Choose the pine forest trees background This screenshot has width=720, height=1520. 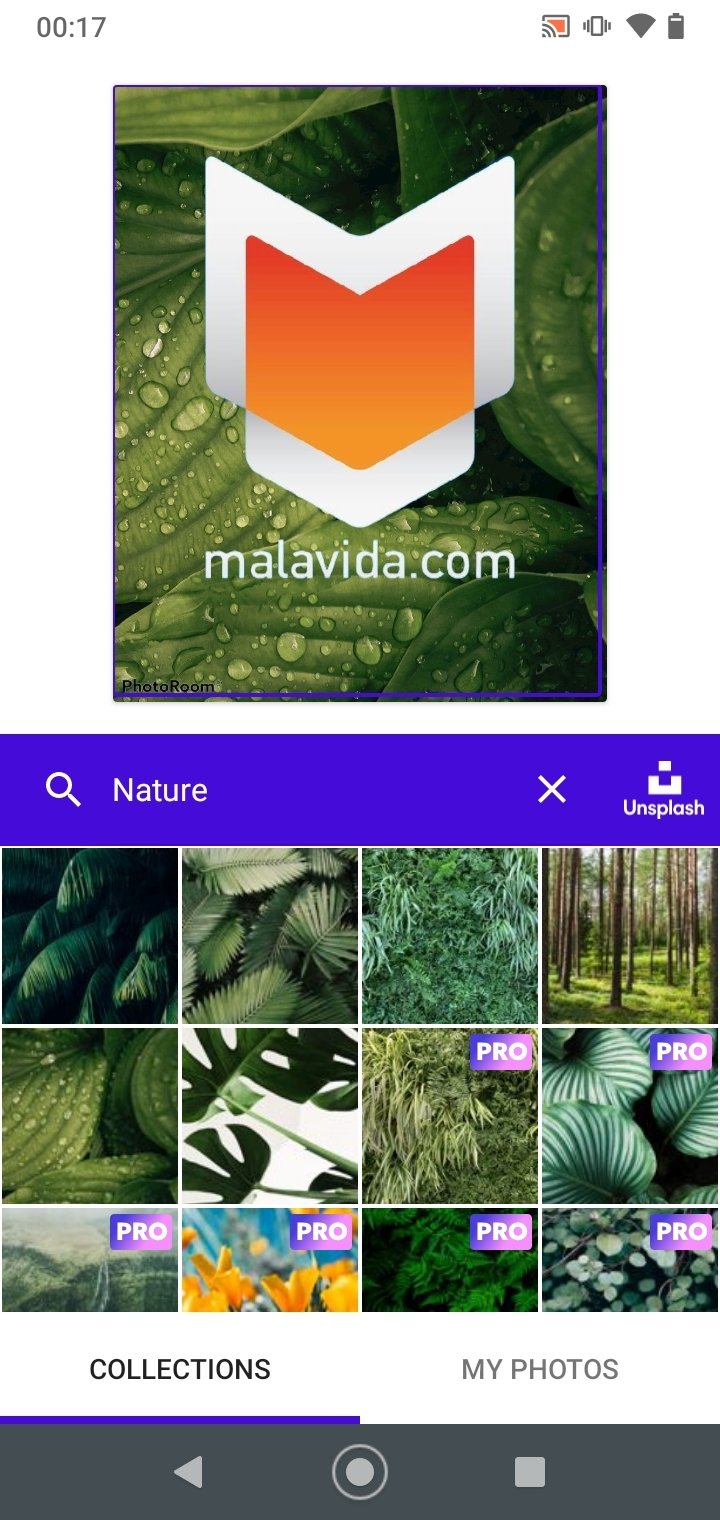630,936
